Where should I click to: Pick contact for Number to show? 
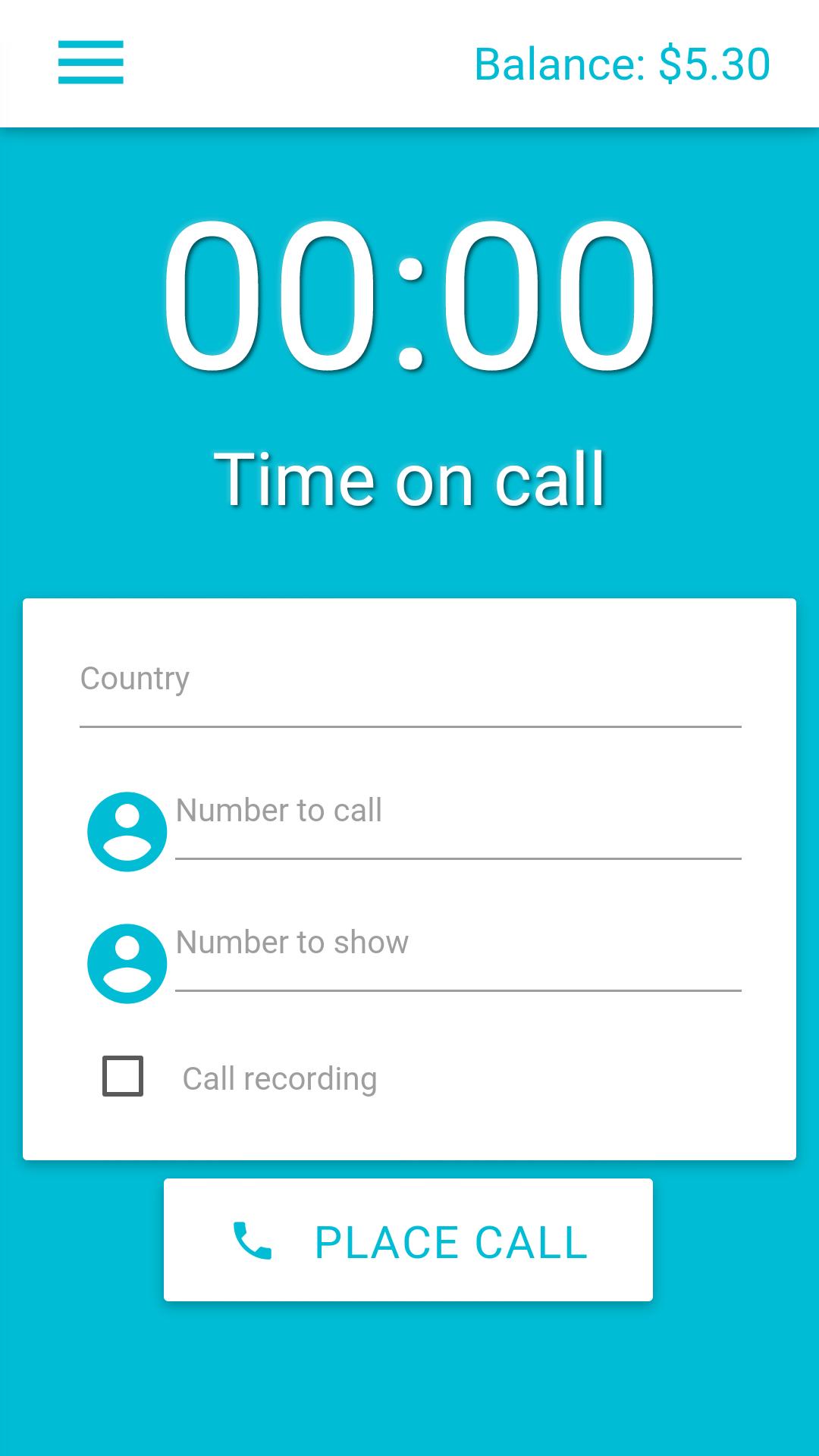click(127, 964)
